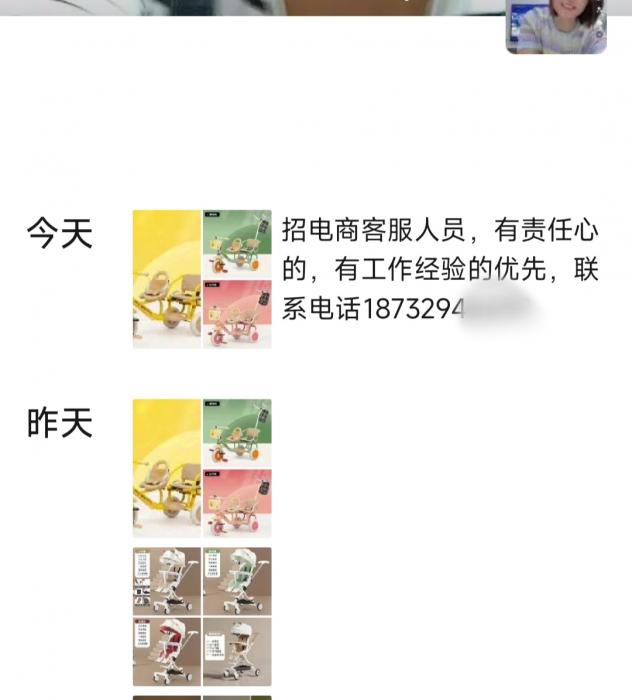This screenshot has height=700, width=632.
Task: Open the profile avatar photo
Action: (x=556, y=26)
